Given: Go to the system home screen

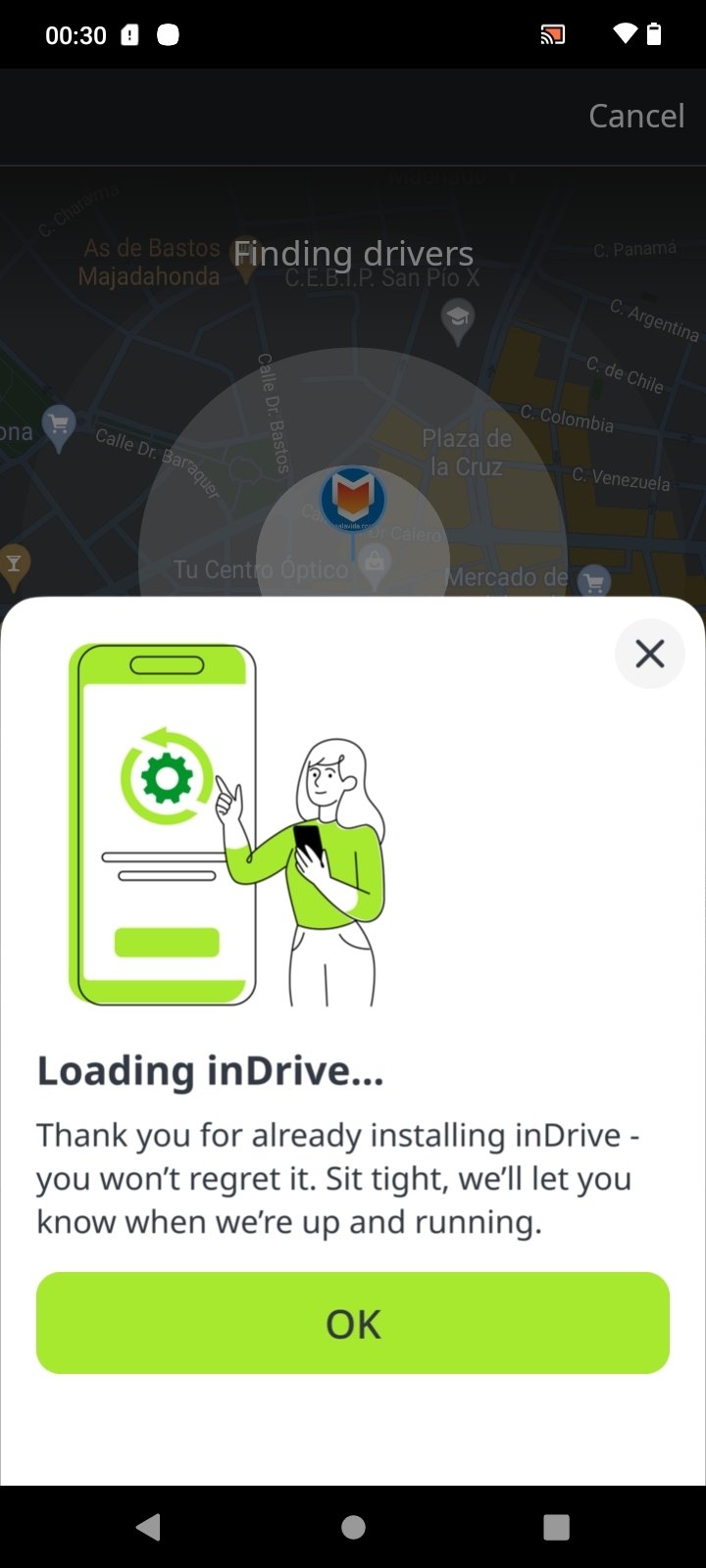Looking at the screenshot, I should (x=353, y=1527).
